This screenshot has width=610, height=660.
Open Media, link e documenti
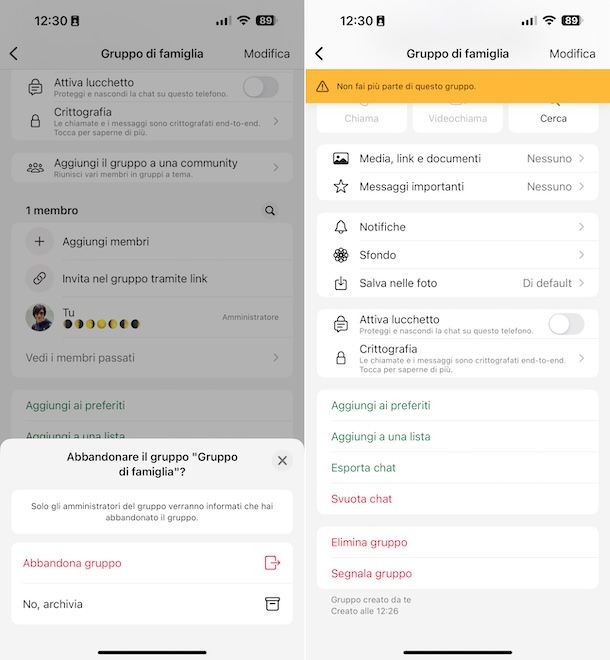(x=457, y=158)
